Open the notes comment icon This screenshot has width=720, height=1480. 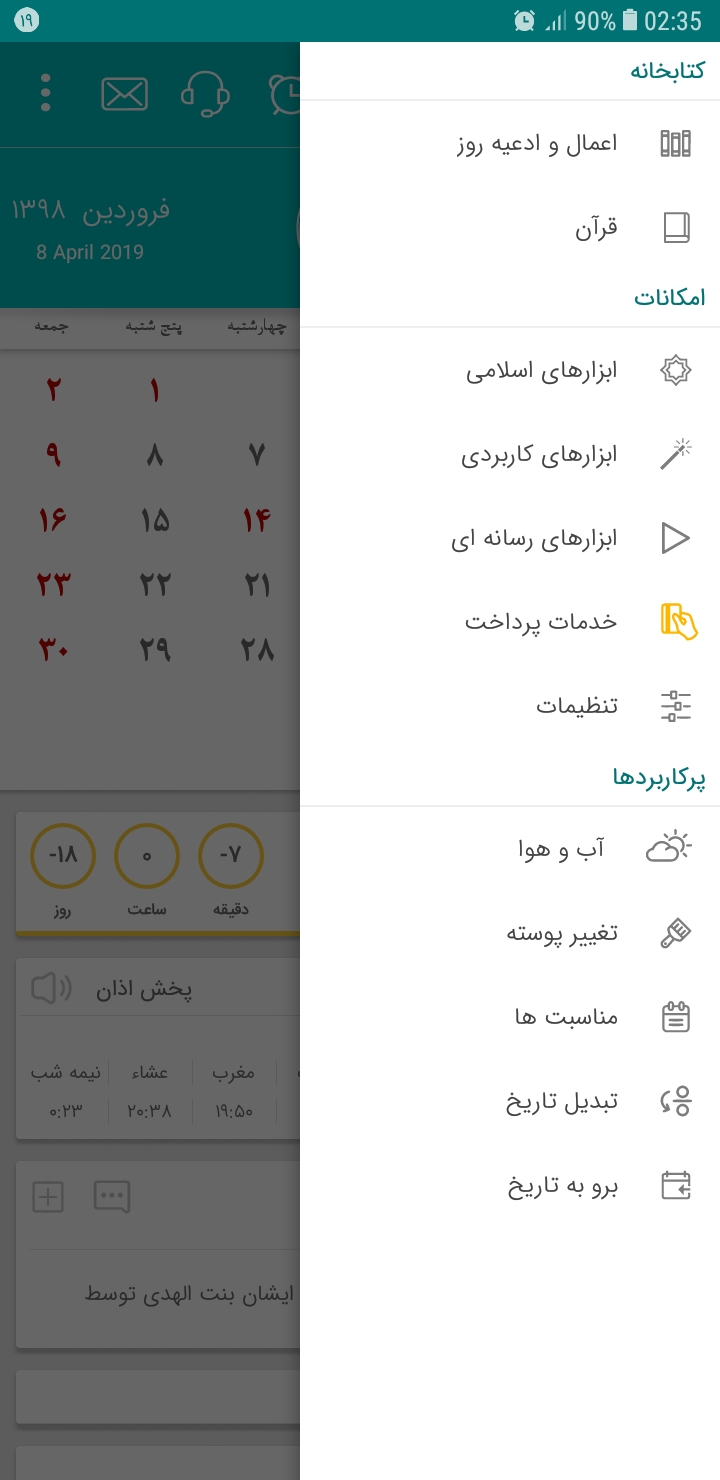[112, 1196]
